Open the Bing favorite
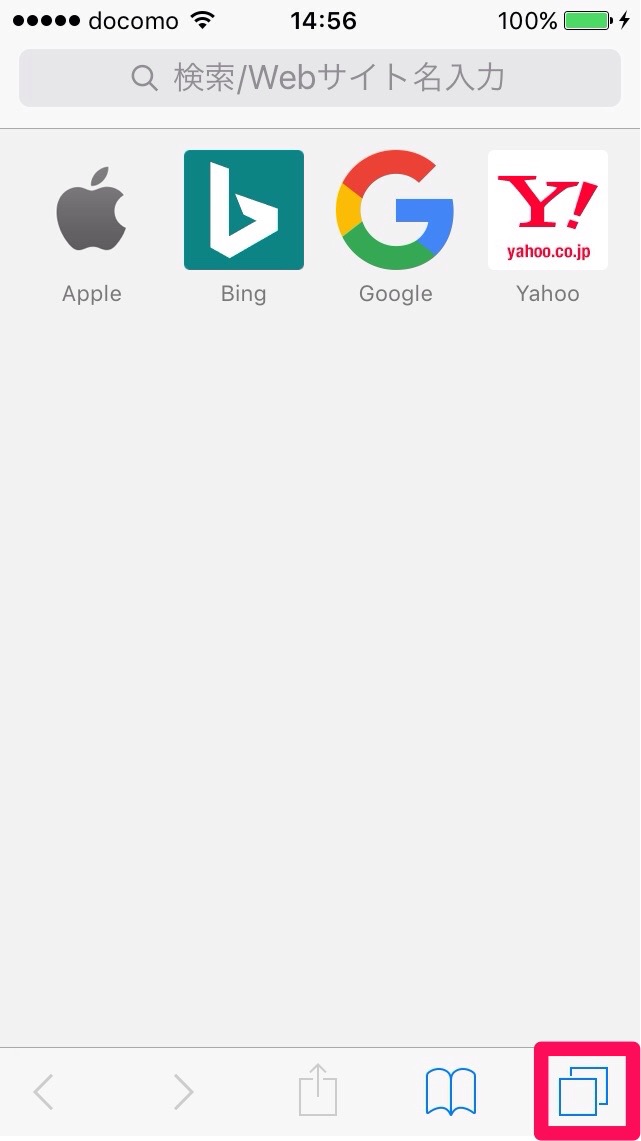This screenshot has height=1141, width=641. pos(244,211)
